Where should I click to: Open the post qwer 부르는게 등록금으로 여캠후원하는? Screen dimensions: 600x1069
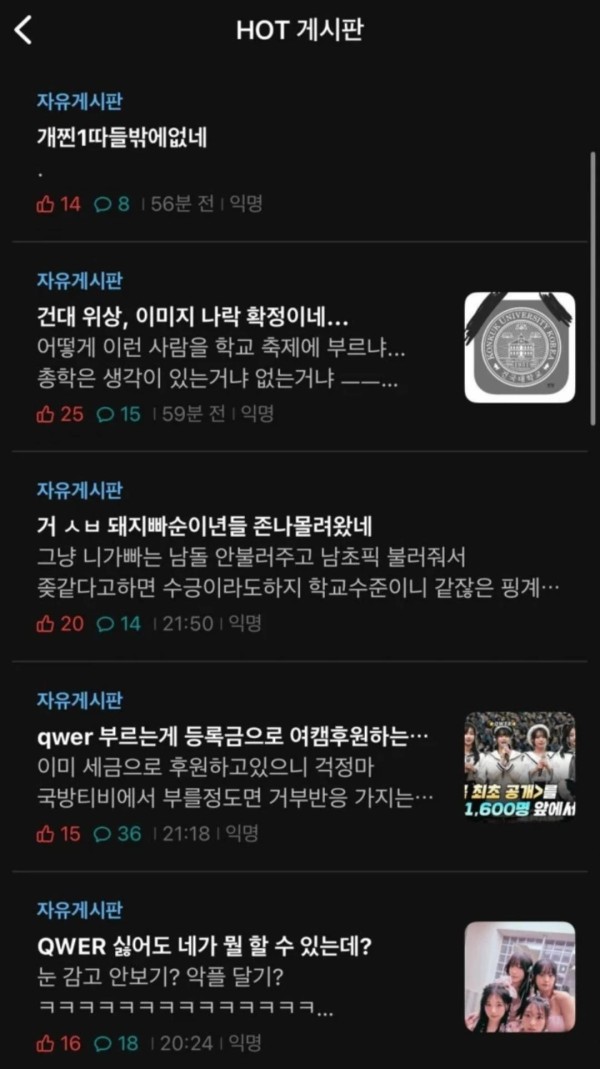[x=233, y=738]
